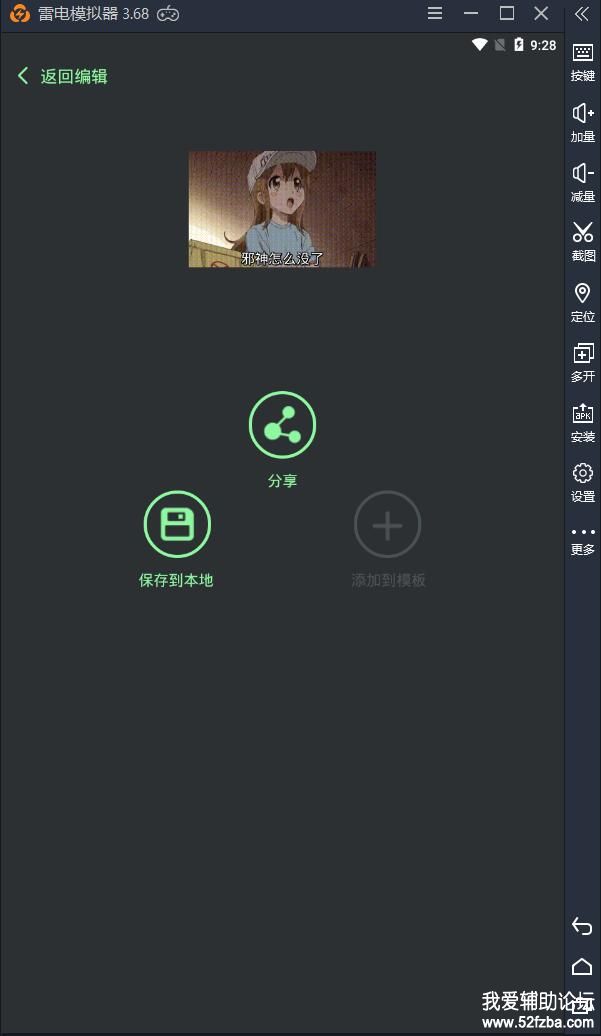Viewport: 601px width, 1036px height.
Task: Open the generated GIF preview
Action: [x=282, y=209]
